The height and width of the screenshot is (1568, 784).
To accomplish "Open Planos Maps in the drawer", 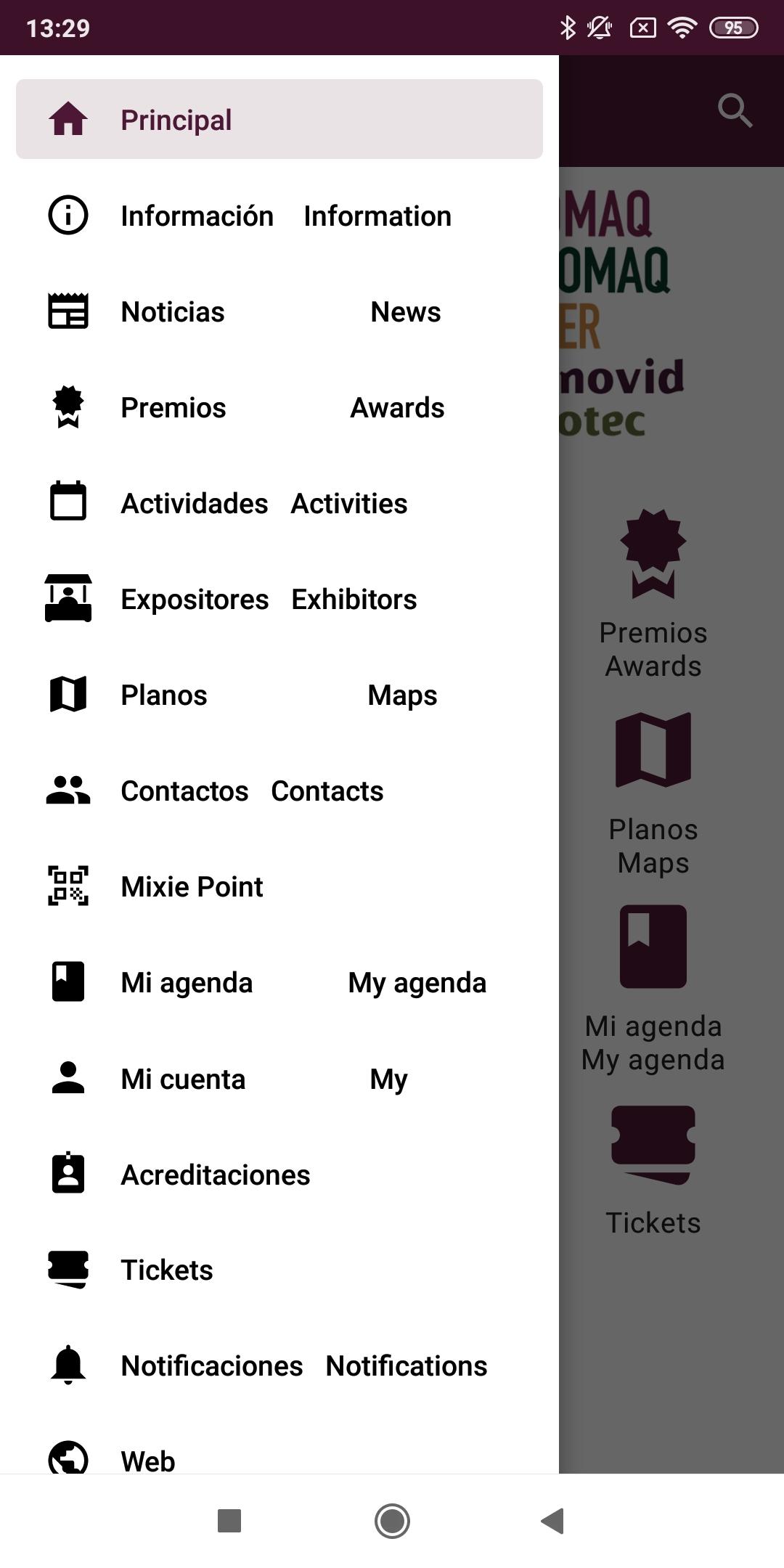I will (x=279, y=695).
